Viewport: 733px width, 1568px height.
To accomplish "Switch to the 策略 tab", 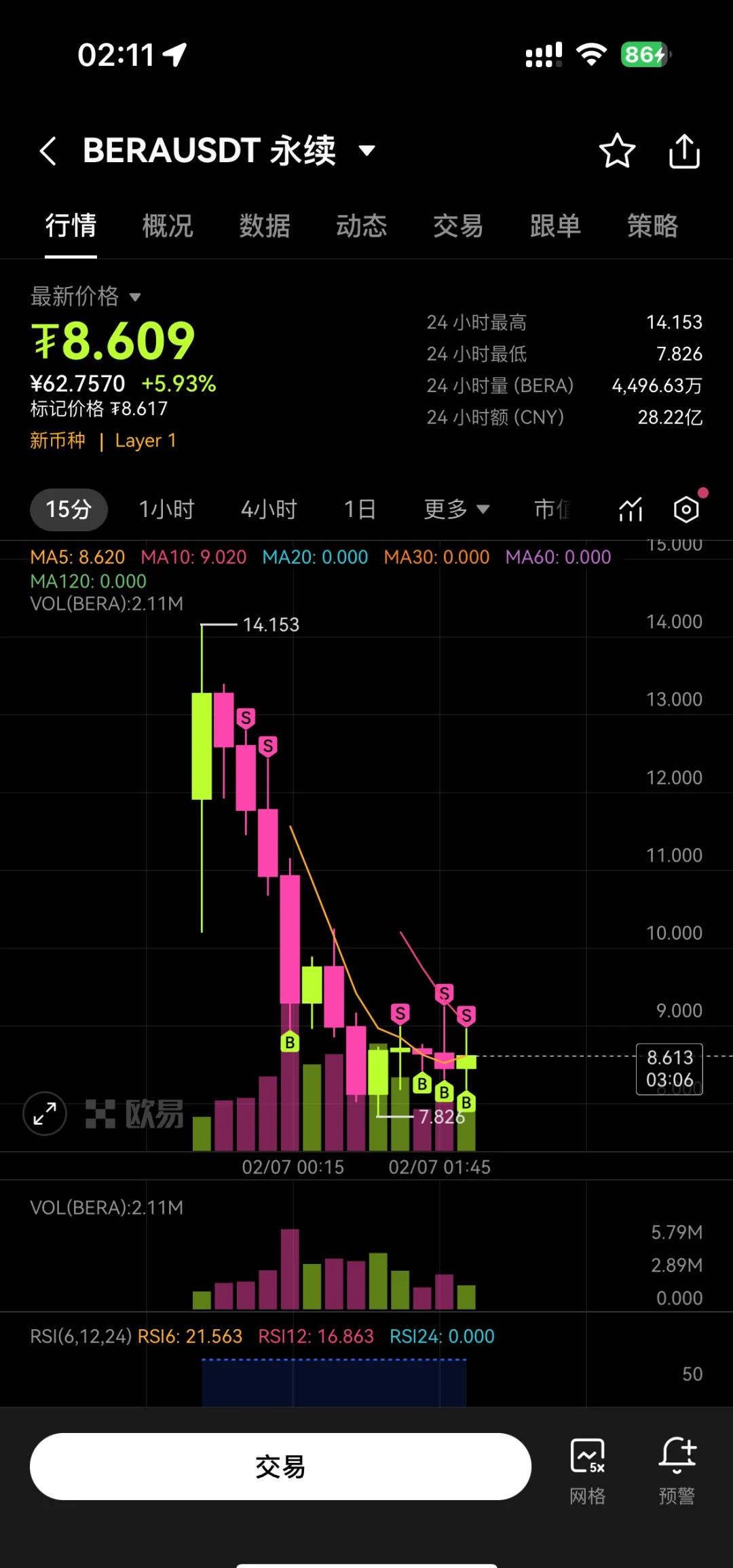I will pos(652,226).
